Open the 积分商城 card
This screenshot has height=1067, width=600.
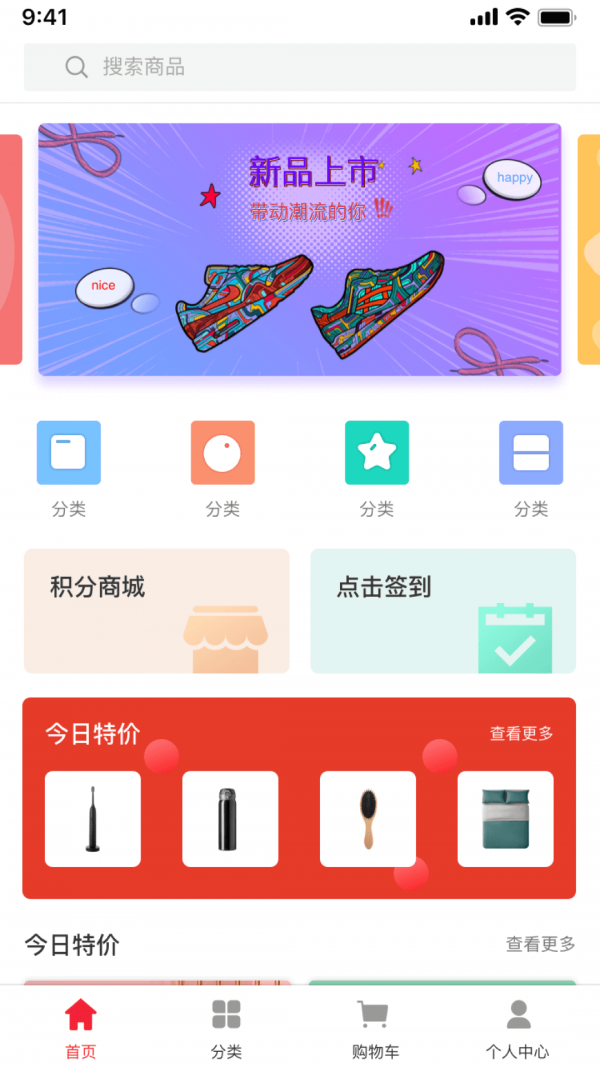pos(157,610)
